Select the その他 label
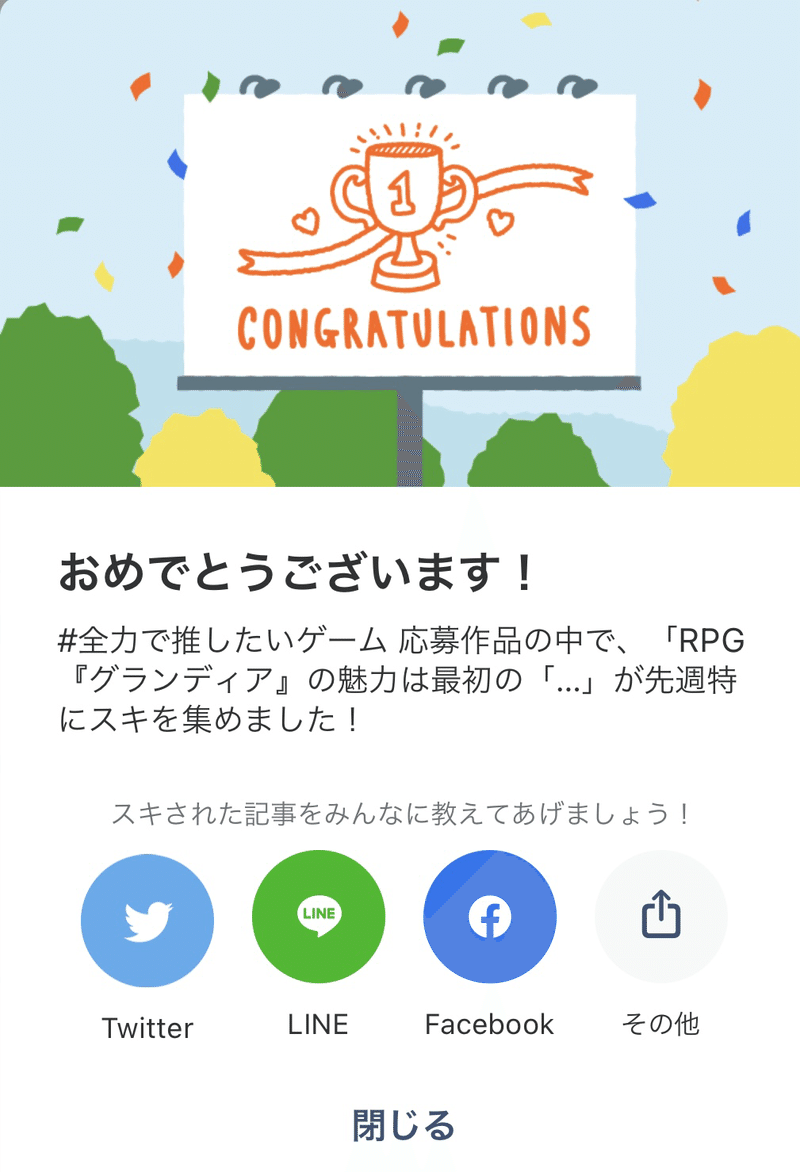 coord(660,1024)
